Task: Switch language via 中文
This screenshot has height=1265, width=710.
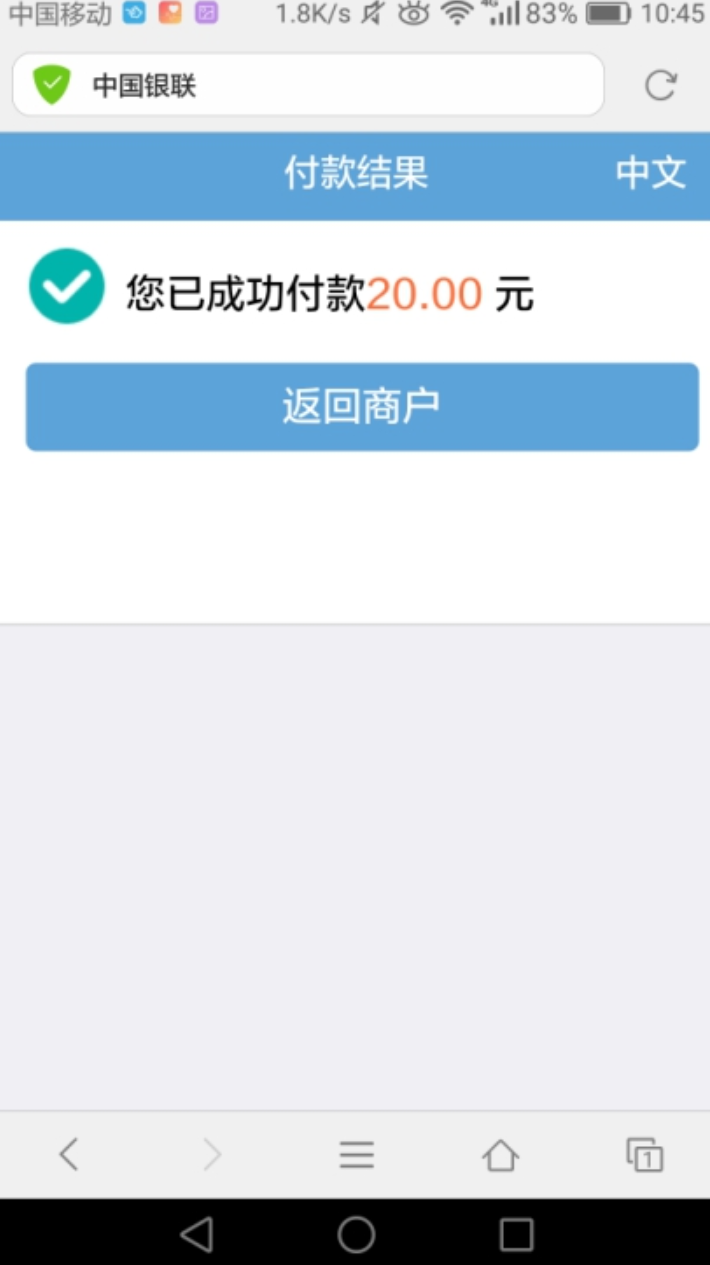Action: [x=650, y=173]
